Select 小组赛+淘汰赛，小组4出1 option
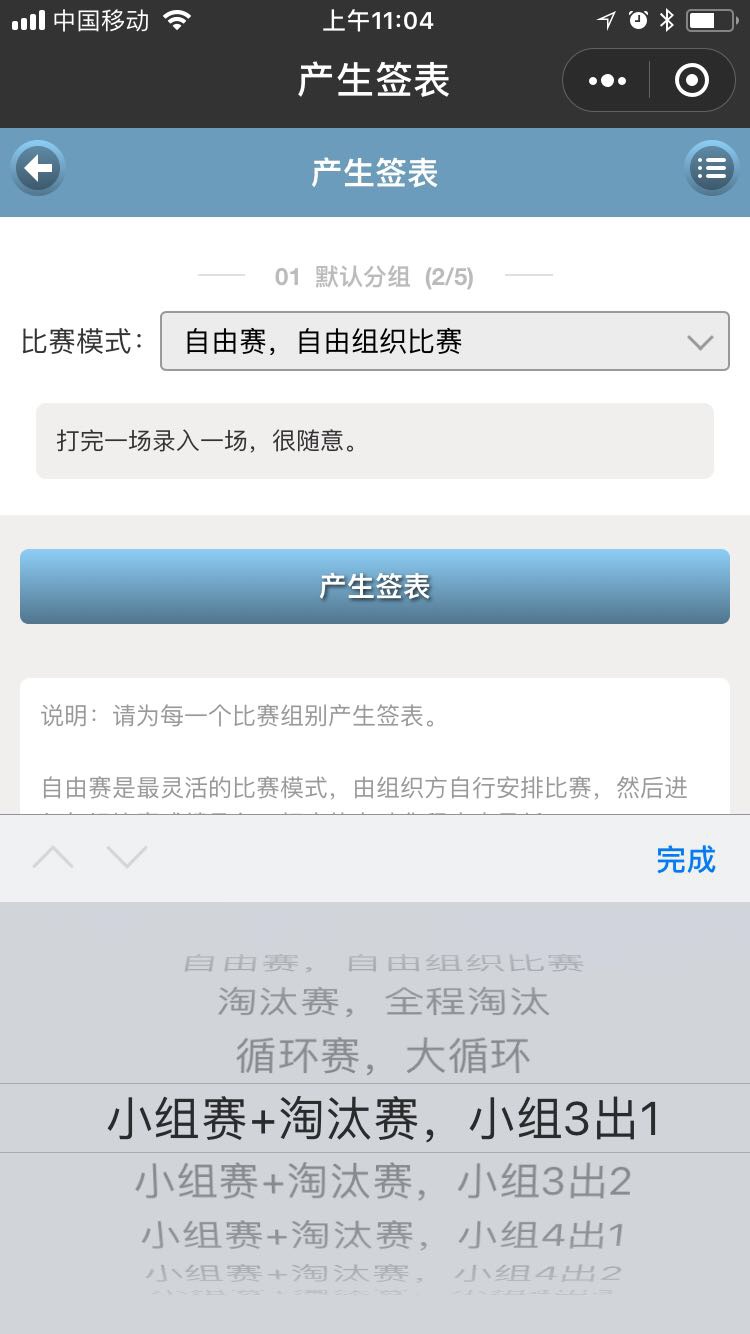This screenshot has width=750, height=1334. pos(383,1235)
